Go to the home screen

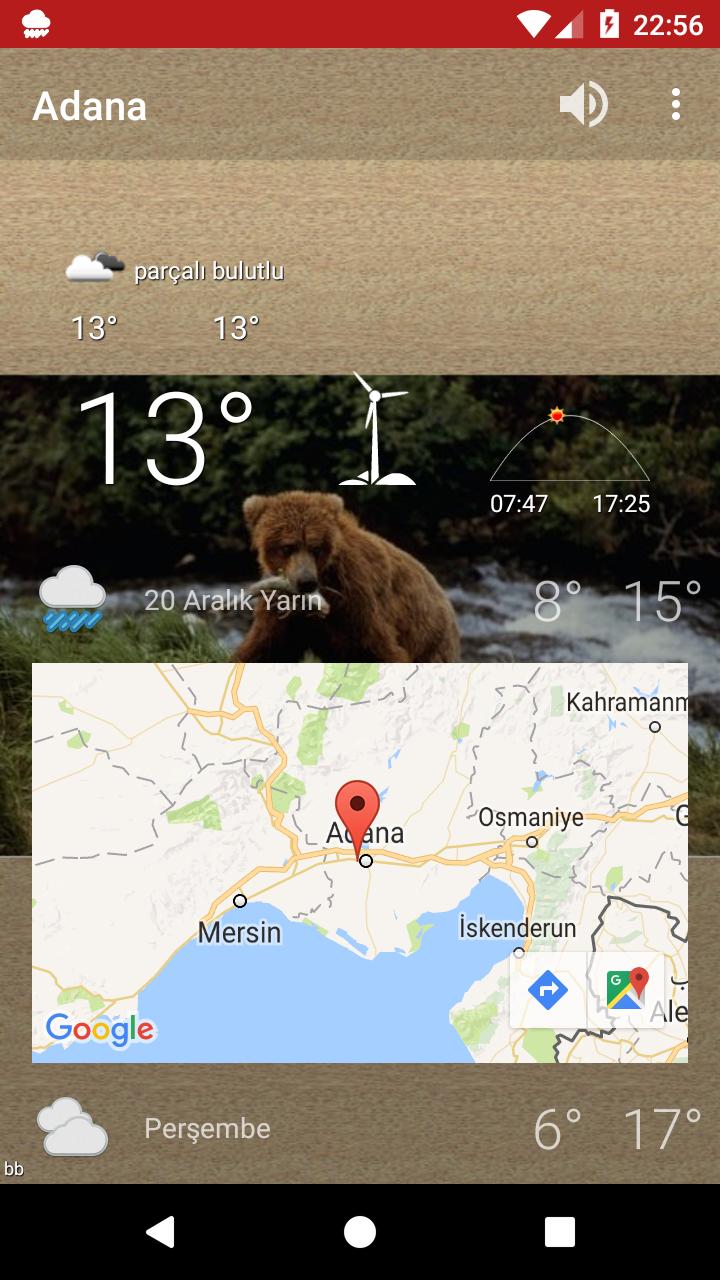point(360,1232)
